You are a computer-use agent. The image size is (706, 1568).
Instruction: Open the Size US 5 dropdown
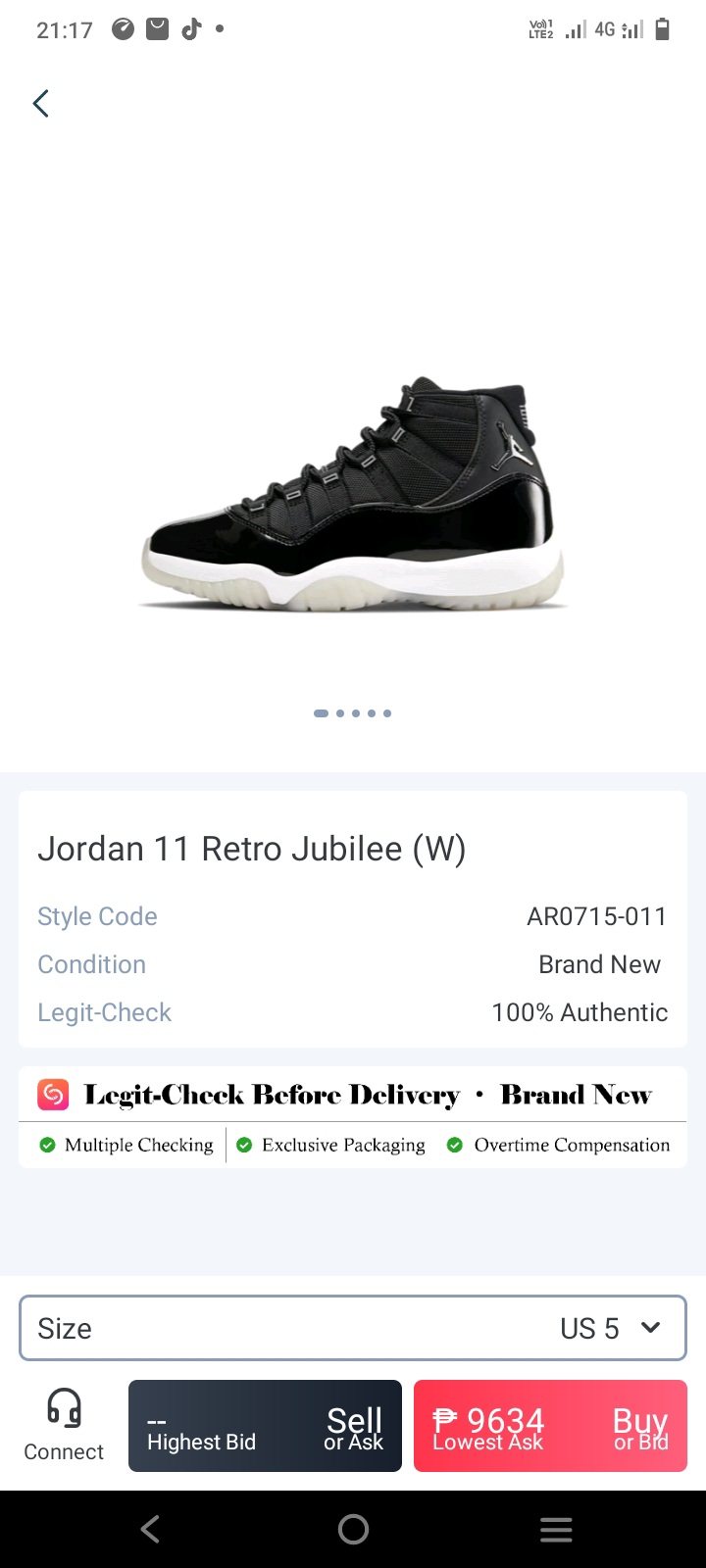click(353, 1328)
